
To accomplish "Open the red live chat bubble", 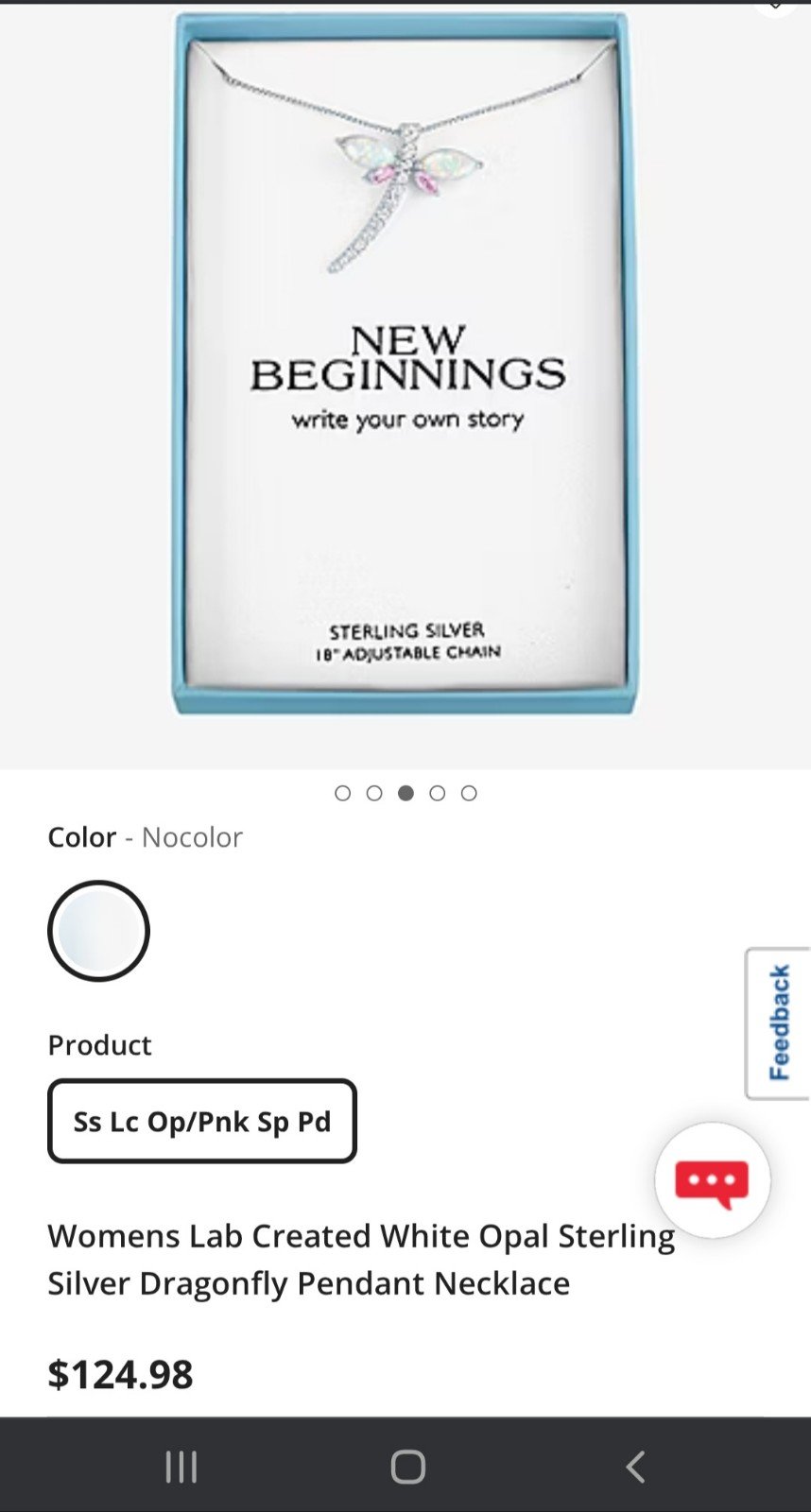I will [712, 1180].
